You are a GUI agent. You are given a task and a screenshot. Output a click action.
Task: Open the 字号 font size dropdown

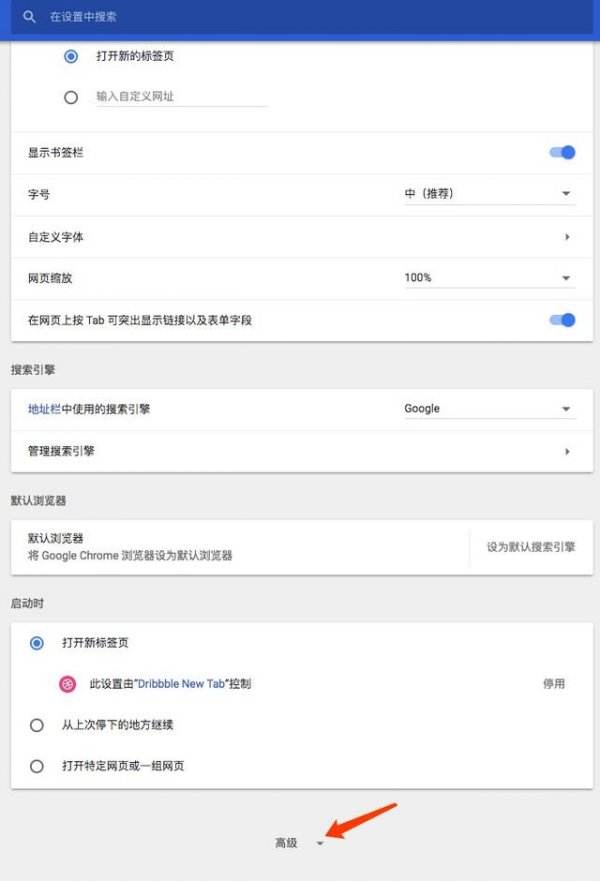tap(488, 194)
